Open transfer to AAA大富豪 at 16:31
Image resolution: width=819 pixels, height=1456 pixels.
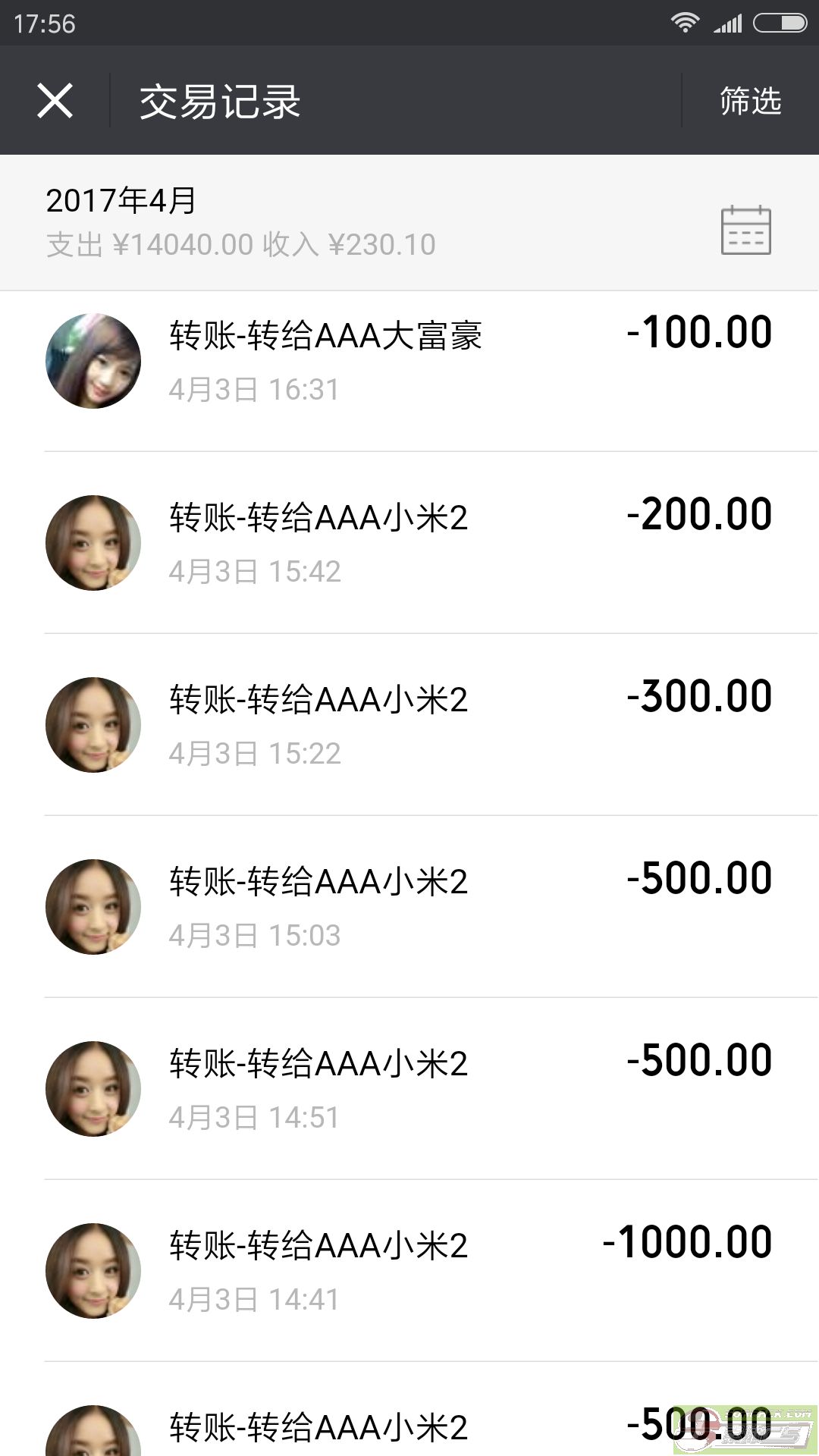point(409,361)
